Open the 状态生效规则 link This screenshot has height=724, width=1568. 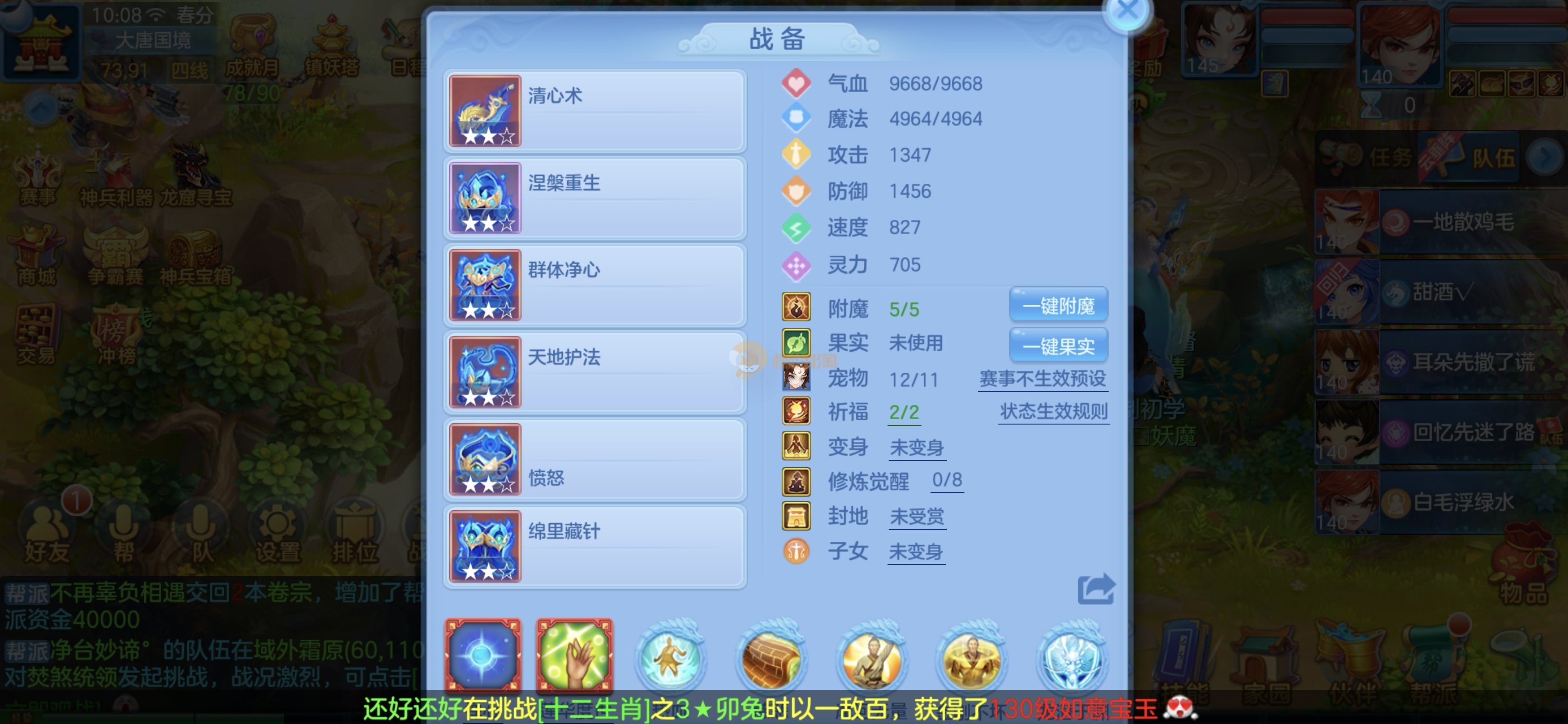coord(1053,412)
